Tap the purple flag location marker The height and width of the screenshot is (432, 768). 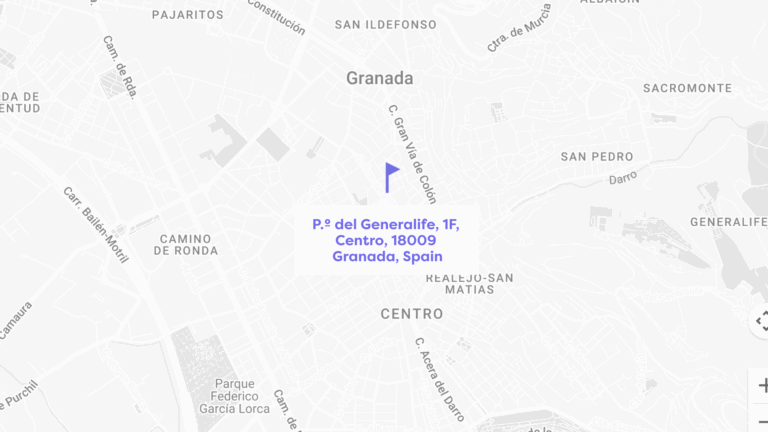pos(391,176)
